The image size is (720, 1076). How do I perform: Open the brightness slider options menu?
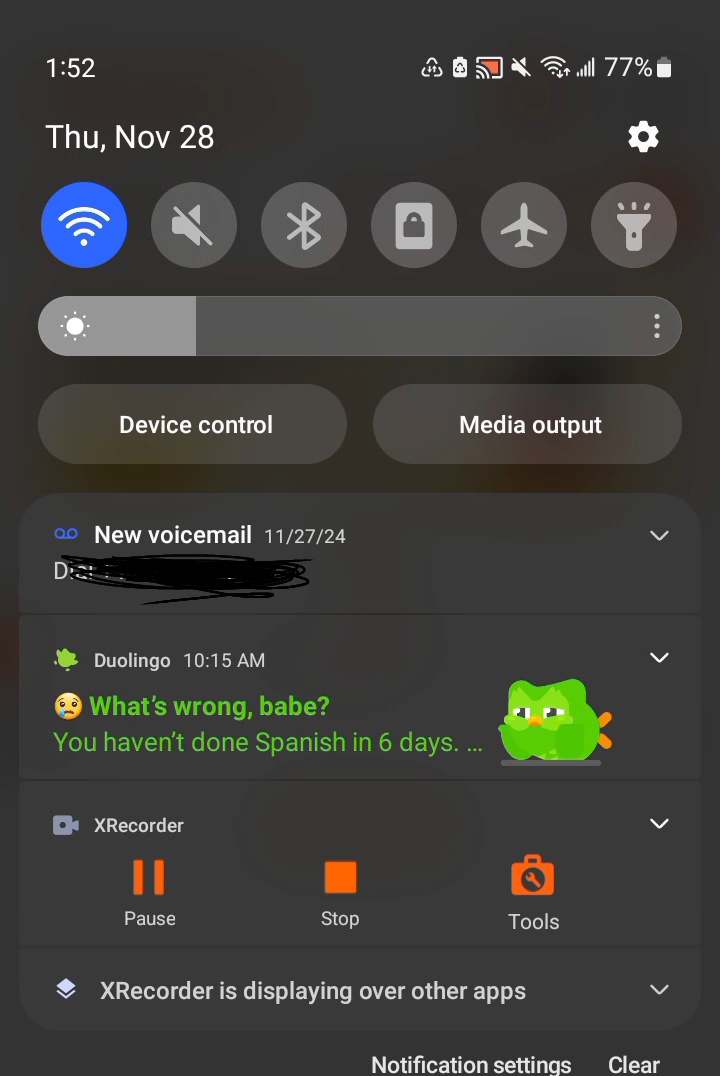657,326
